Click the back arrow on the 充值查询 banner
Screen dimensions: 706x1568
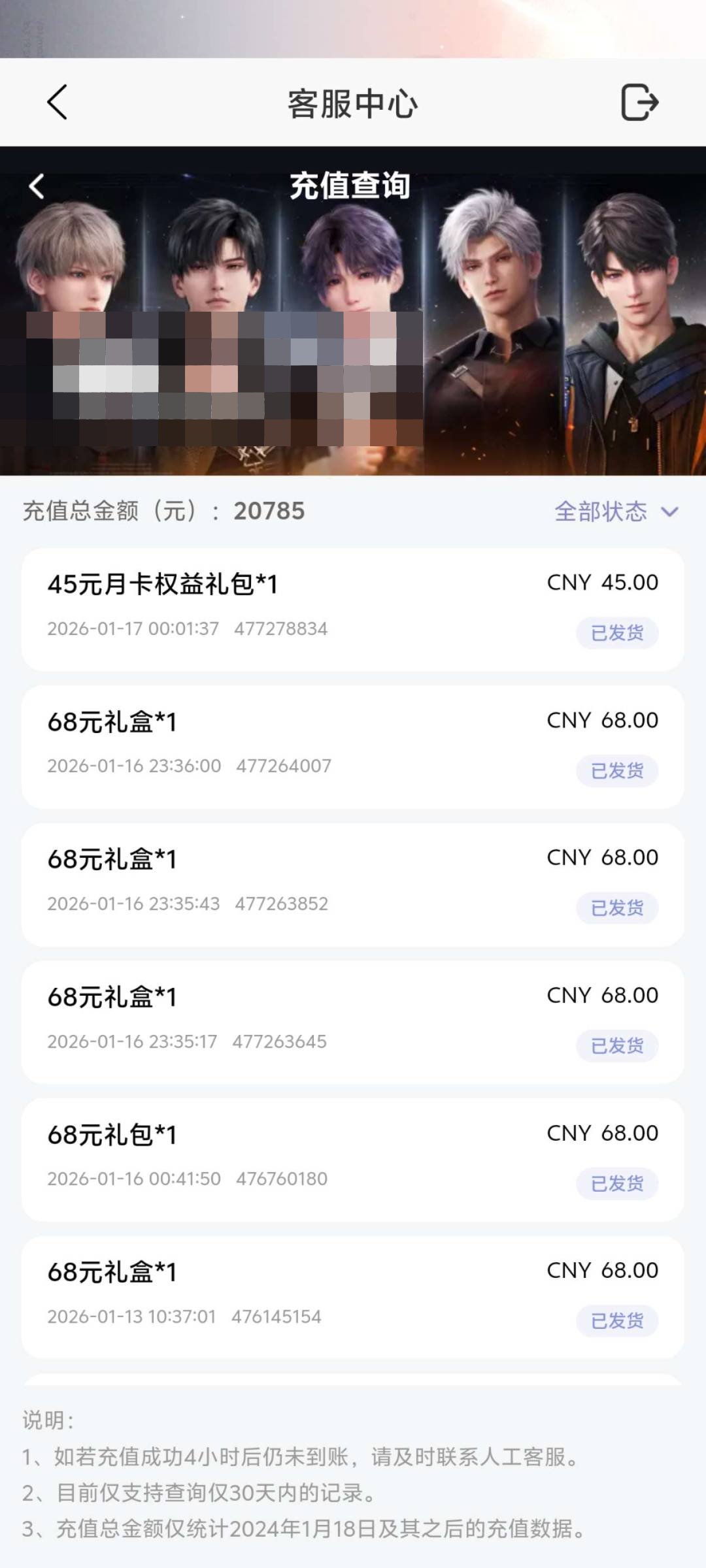click(37, 187)
